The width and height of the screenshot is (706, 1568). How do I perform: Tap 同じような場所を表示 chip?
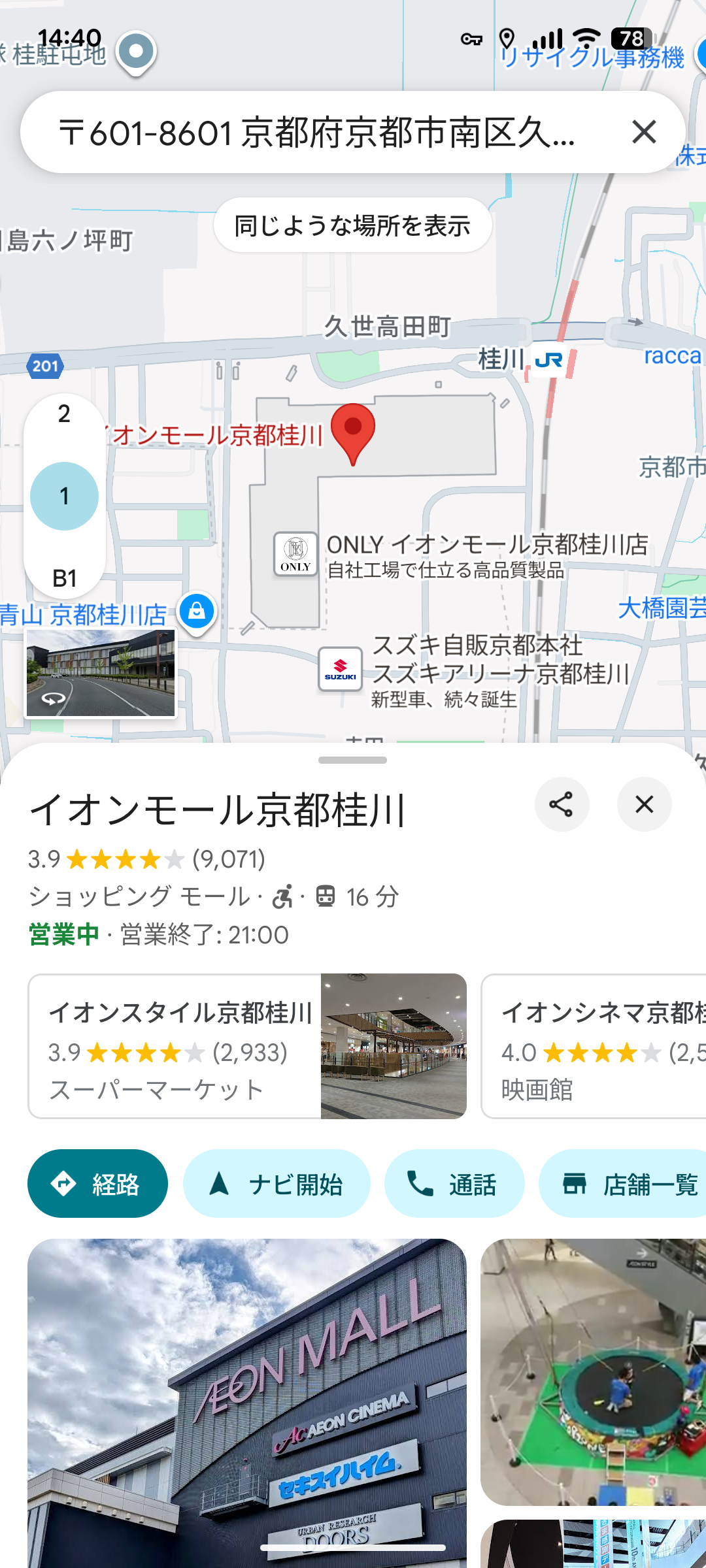(x=352, y=225)
